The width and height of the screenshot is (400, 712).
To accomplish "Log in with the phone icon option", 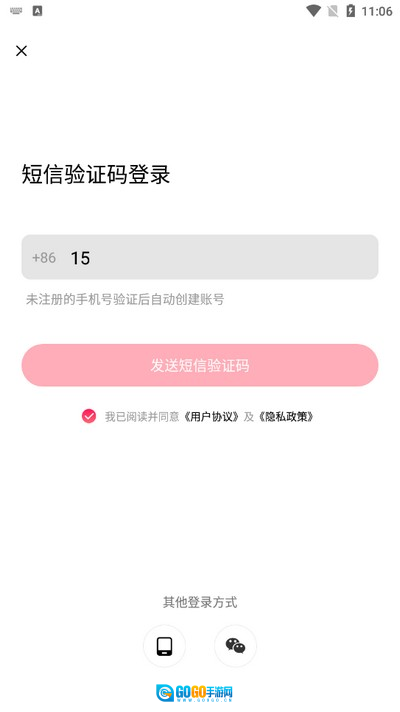I will [164, 646].
